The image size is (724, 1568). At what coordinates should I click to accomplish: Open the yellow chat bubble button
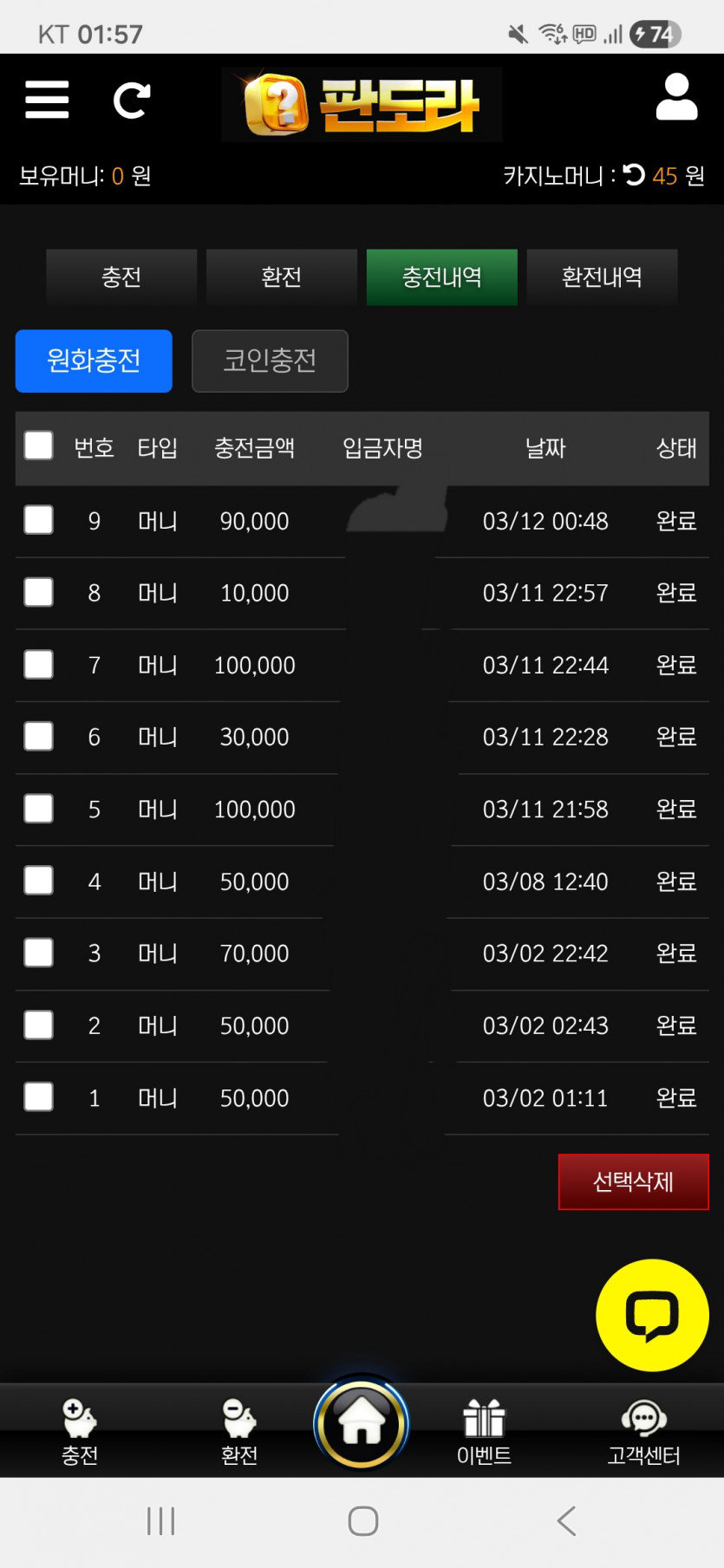coord(652,1315)
